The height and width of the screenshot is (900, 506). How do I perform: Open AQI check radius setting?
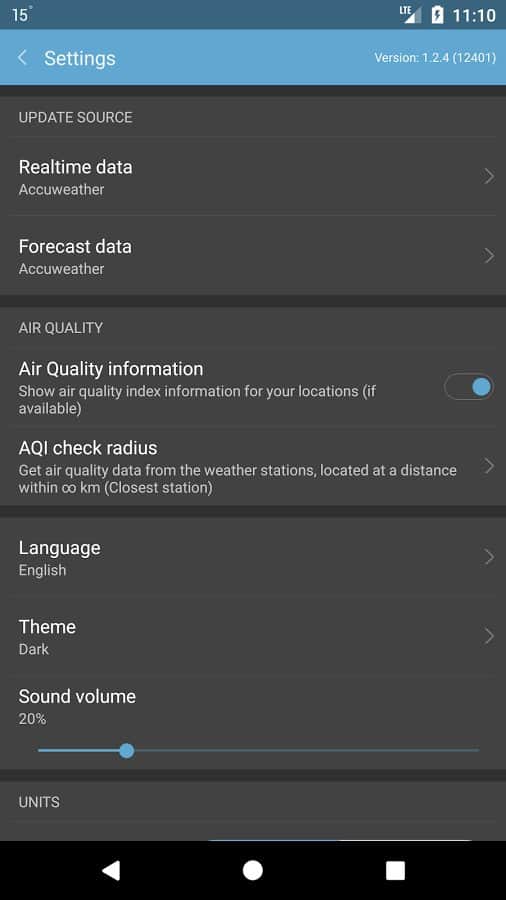pyautogui.click(x=253, y=466)
